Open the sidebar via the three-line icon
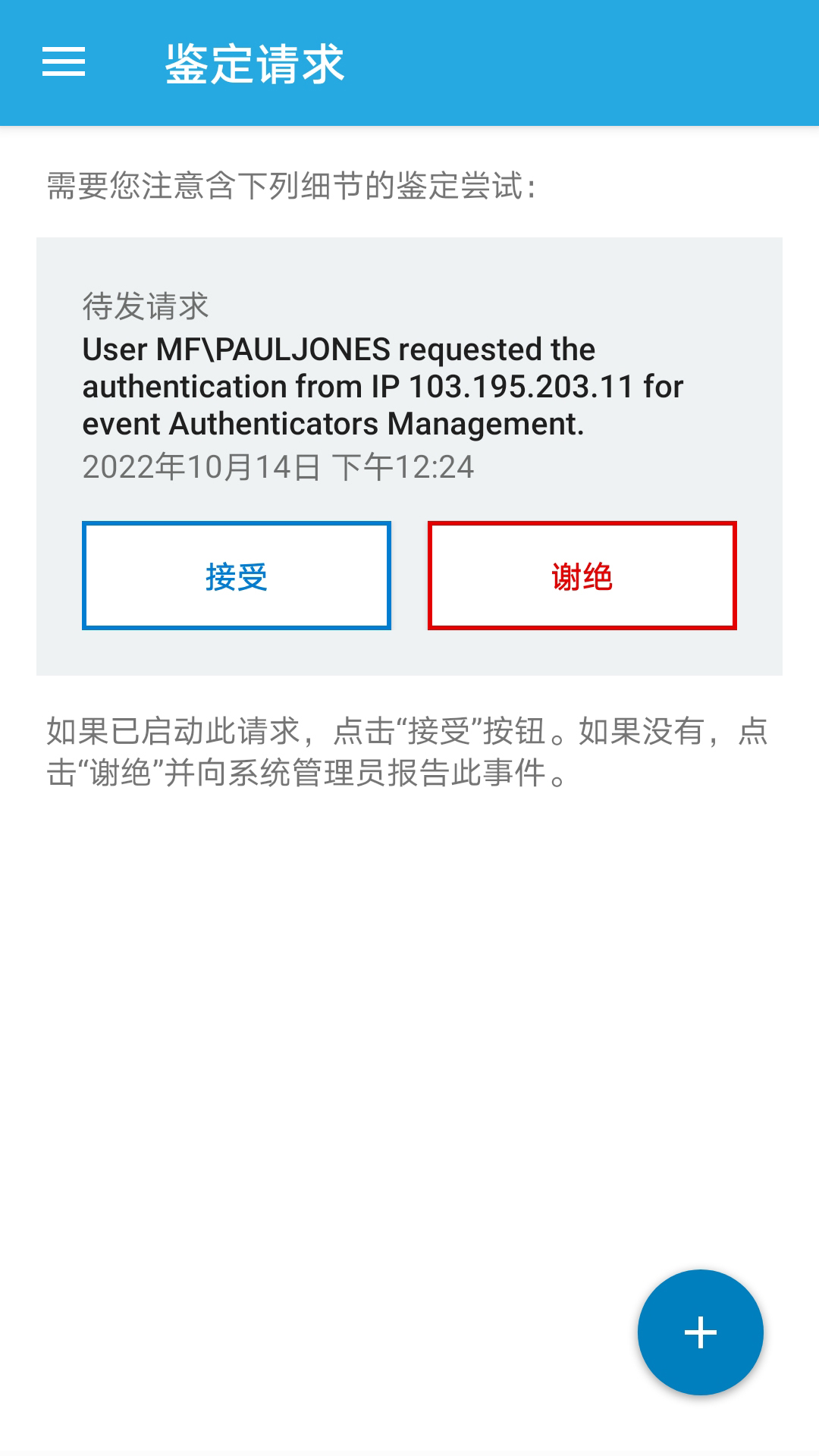The height and width of the screenshot is (1456, 819). tap(64, 65)
